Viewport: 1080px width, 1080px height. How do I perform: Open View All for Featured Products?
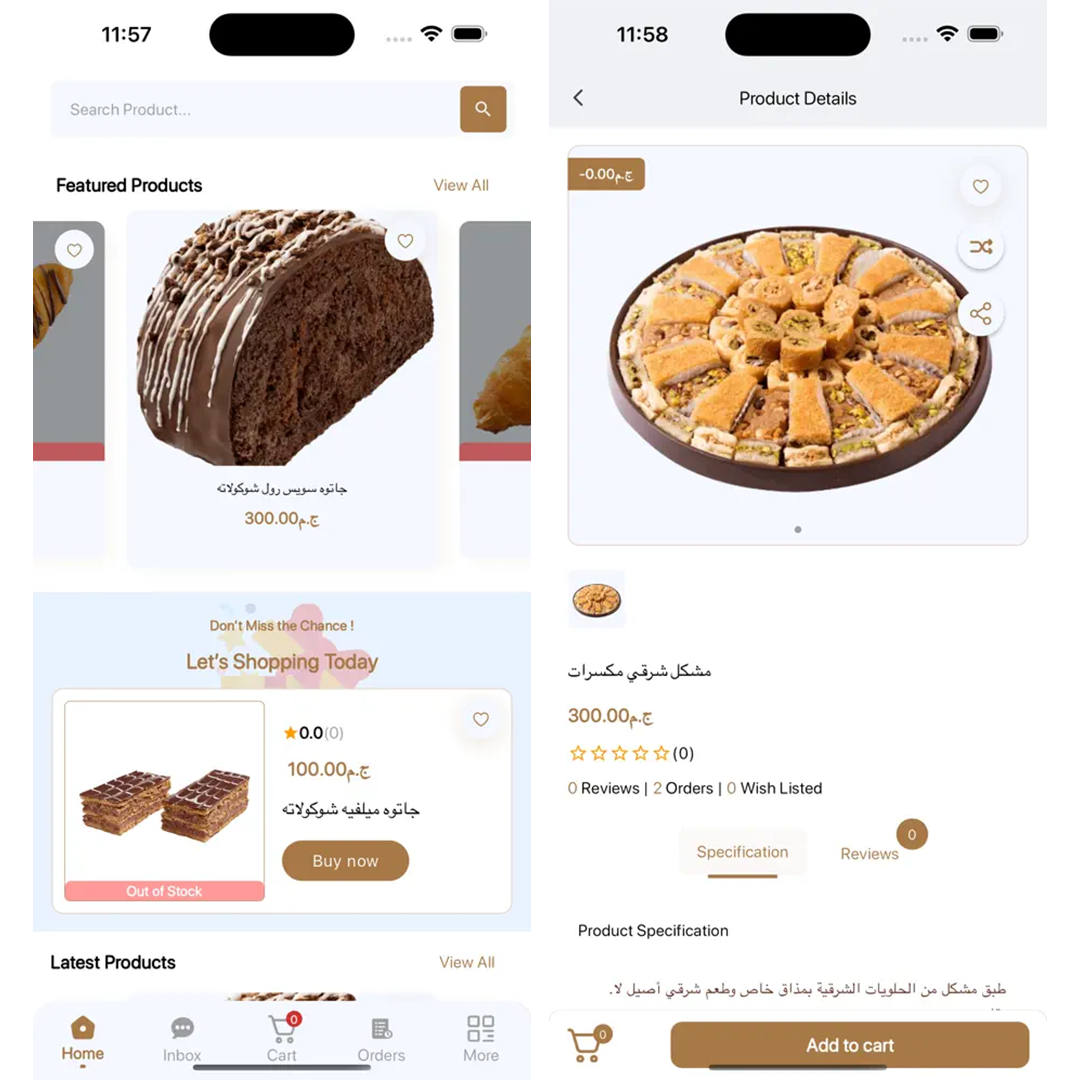coord(461,185)
